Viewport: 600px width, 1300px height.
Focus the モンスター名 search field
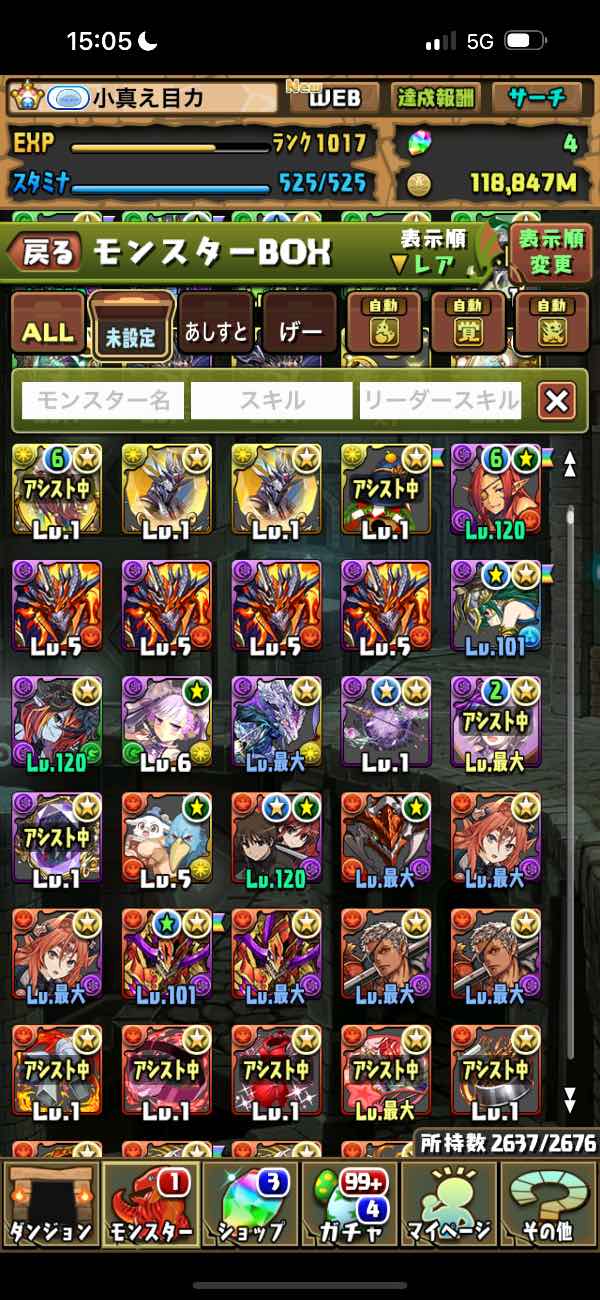103,401
